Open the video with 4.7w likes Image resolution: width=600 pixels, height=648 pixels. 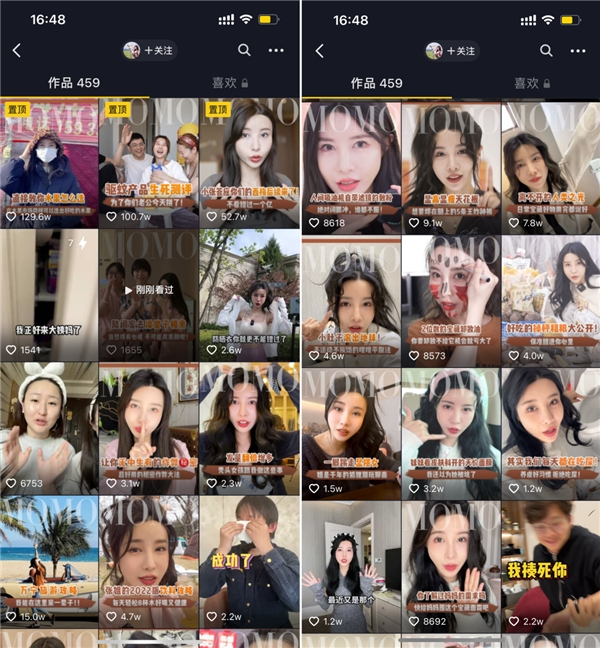pos(148,560)
